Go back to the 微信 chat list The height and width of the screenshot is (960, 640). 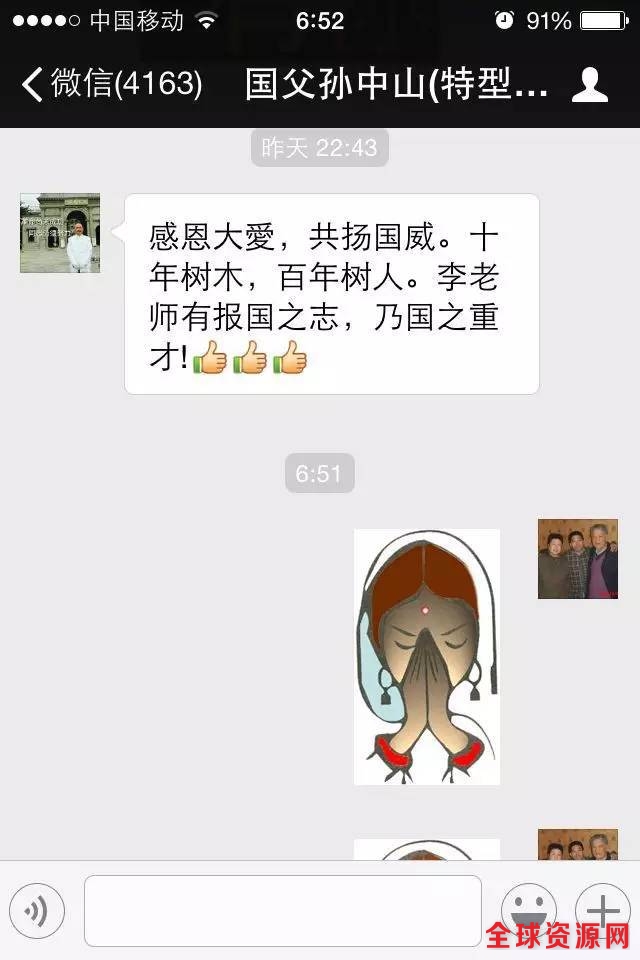tap(110, 85)
